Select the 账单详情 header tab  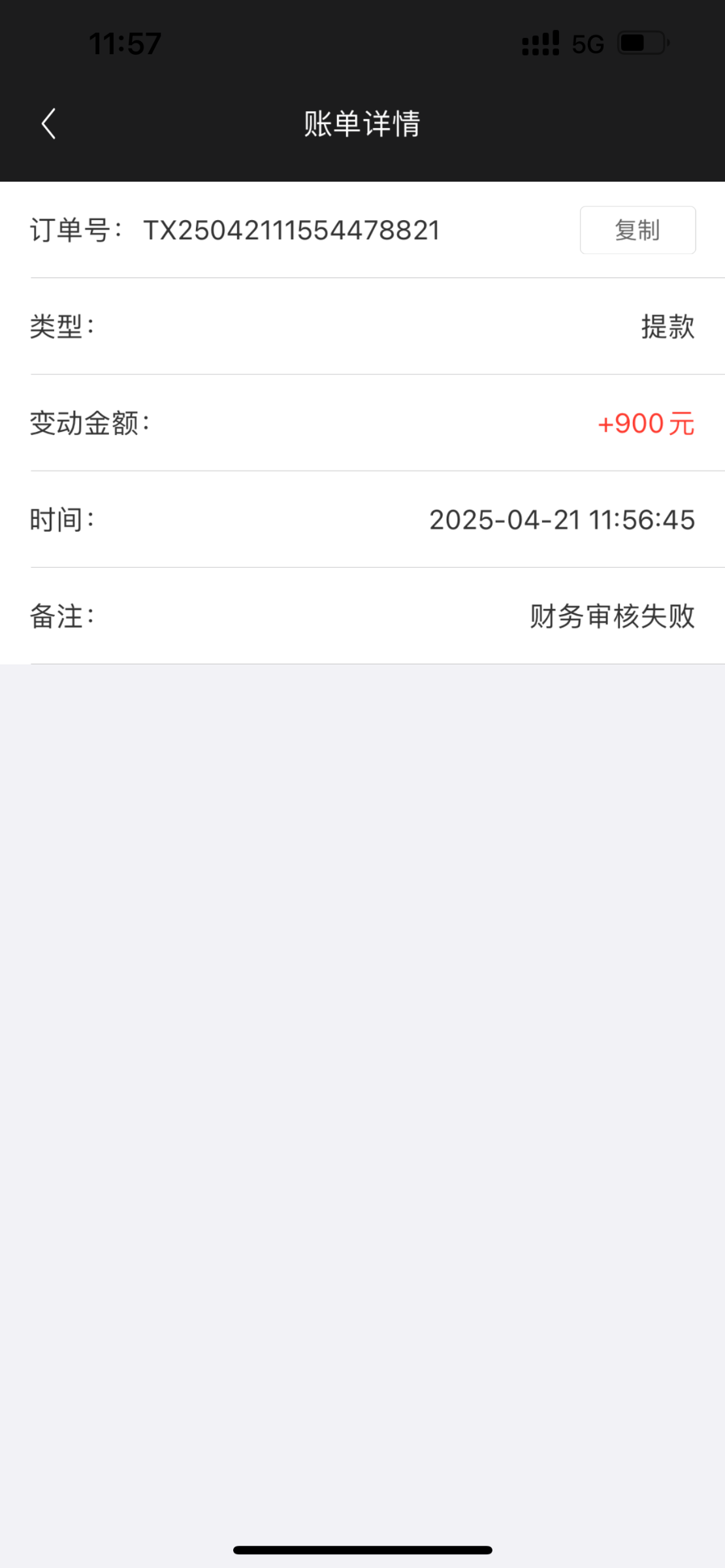[362, 123]
